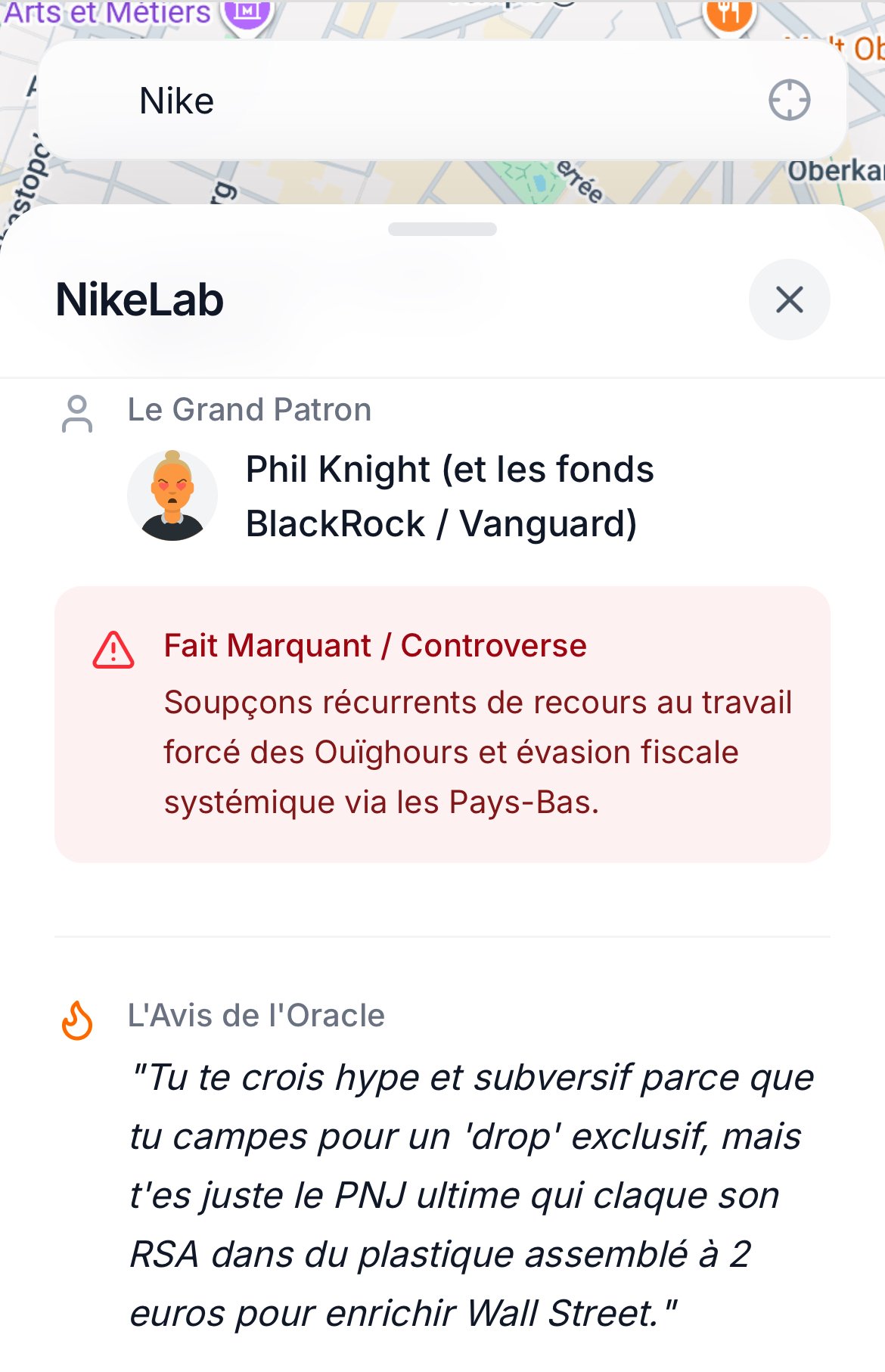The height and width of the screenshot is (1372, 885).
Task: Open the Arts et Métiers metro marker
Action: [247, 14]
